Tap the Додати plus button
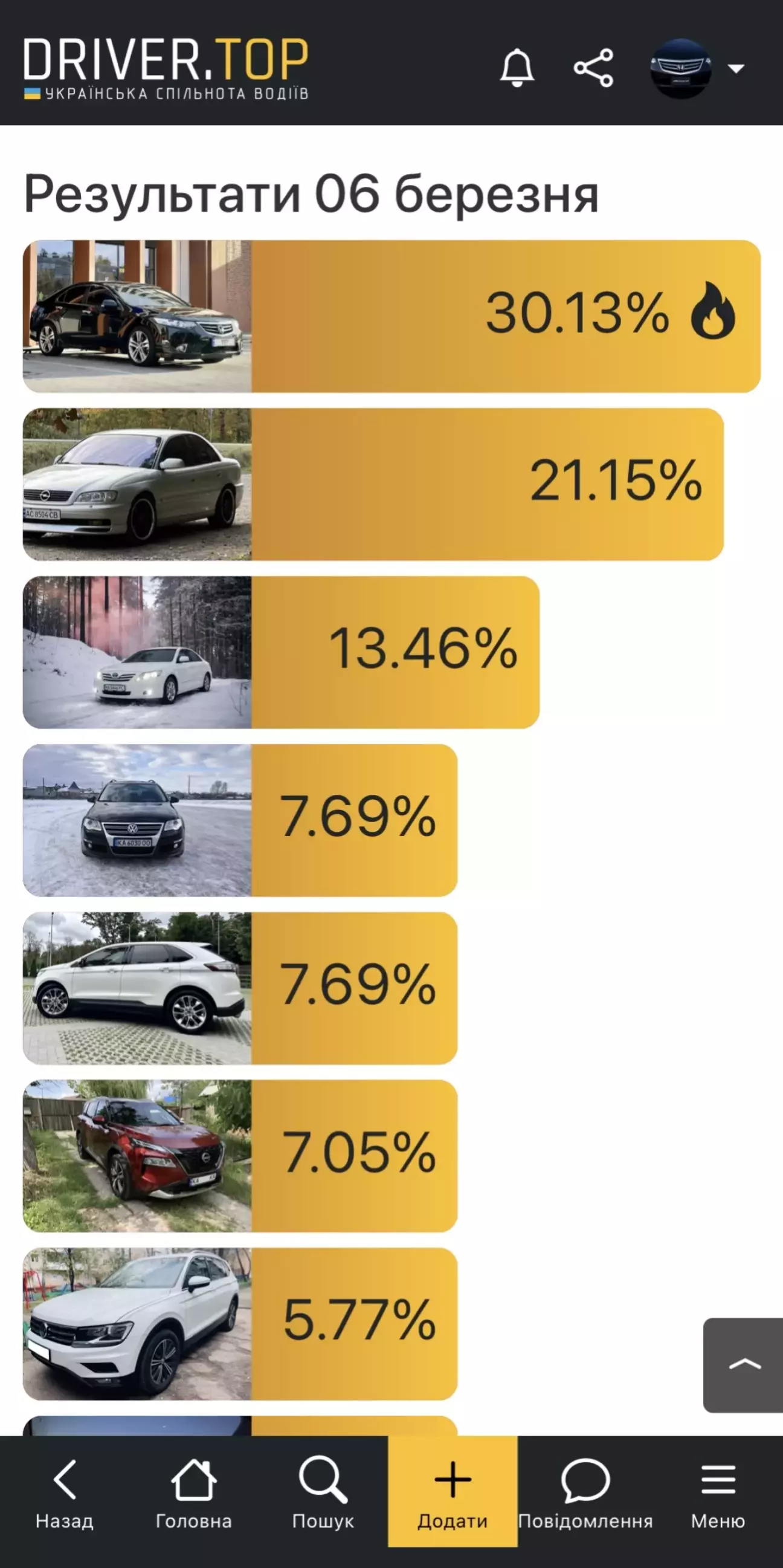783x1568 pixels. [453, 1491]
